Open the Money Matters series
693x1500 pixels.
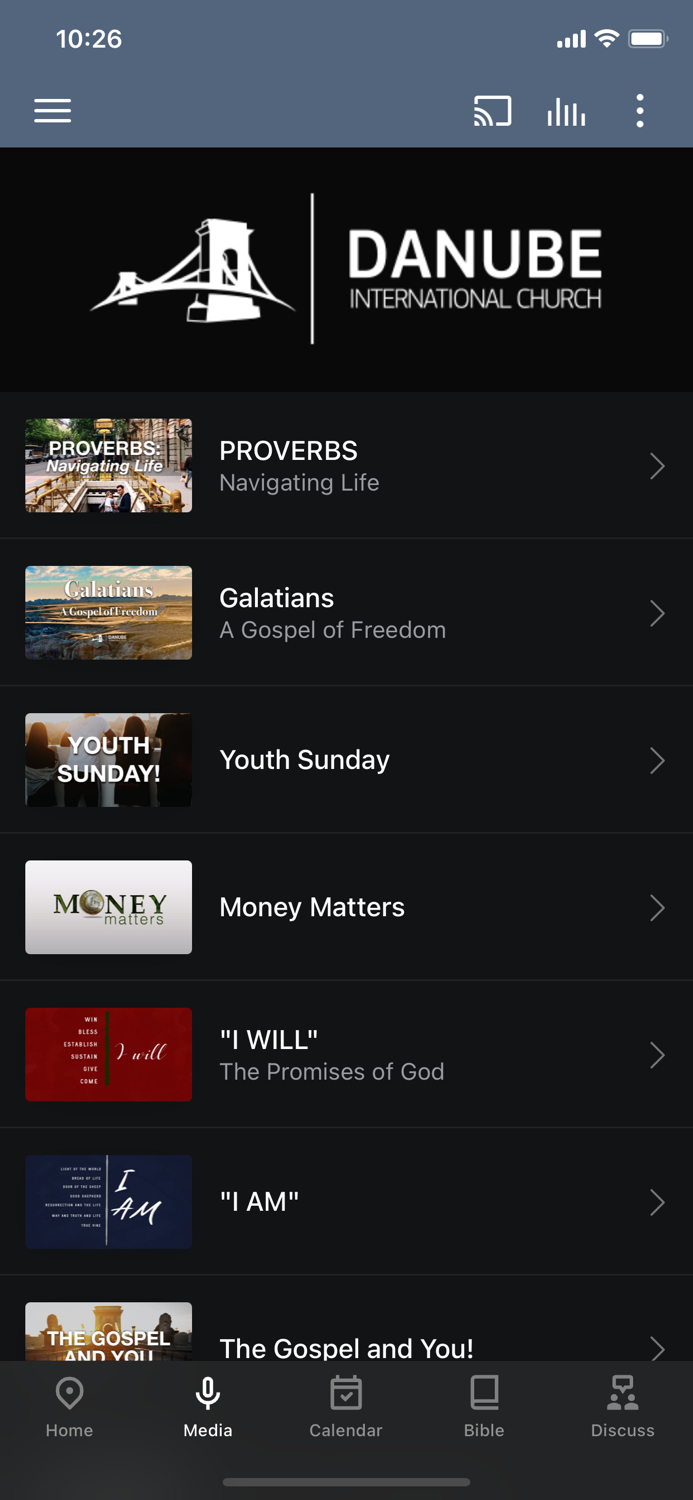pyautogui.click(x=346, y=907)
